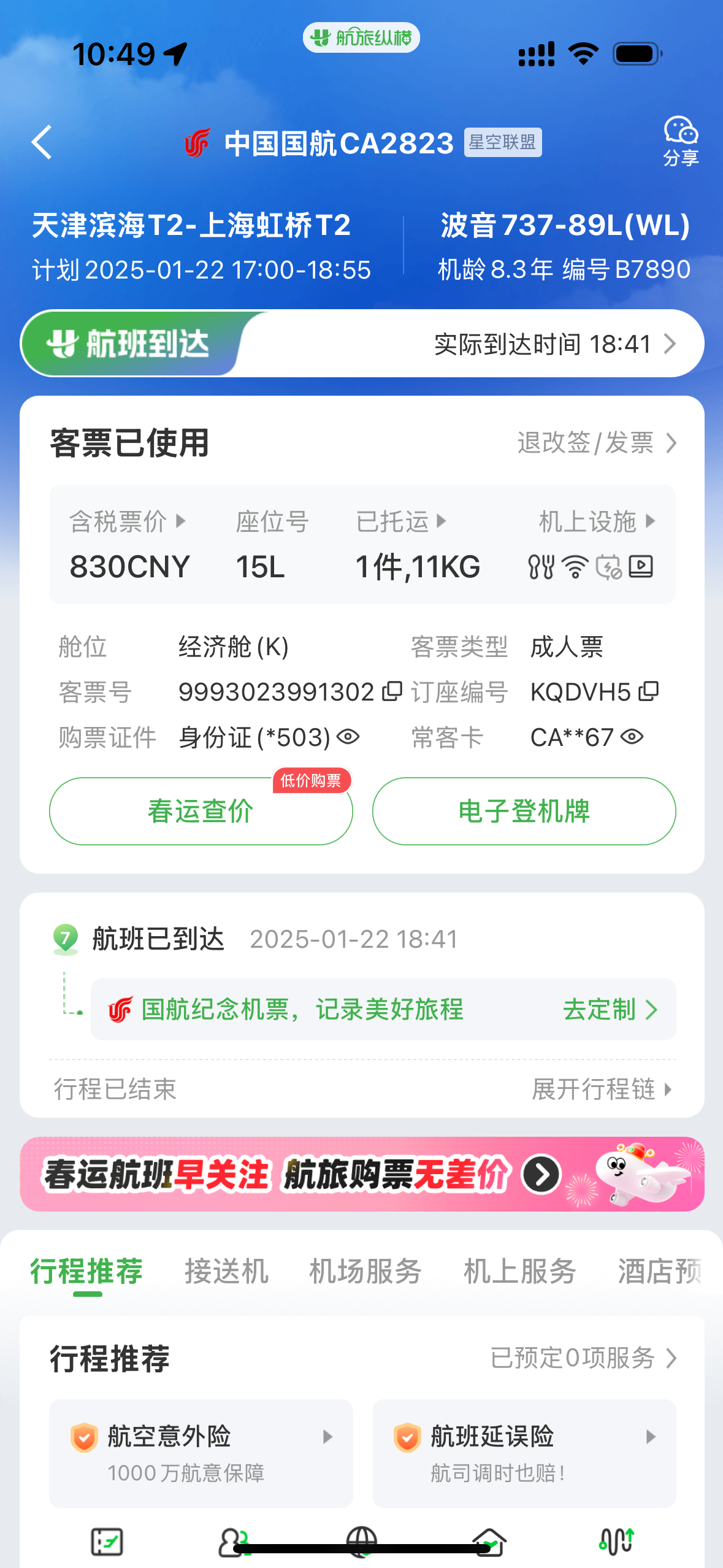The width and height of the screenshot is (723, 1568).
Task: Tap 去定制 for the souvenir ticket
Action: click(610, 1010)
